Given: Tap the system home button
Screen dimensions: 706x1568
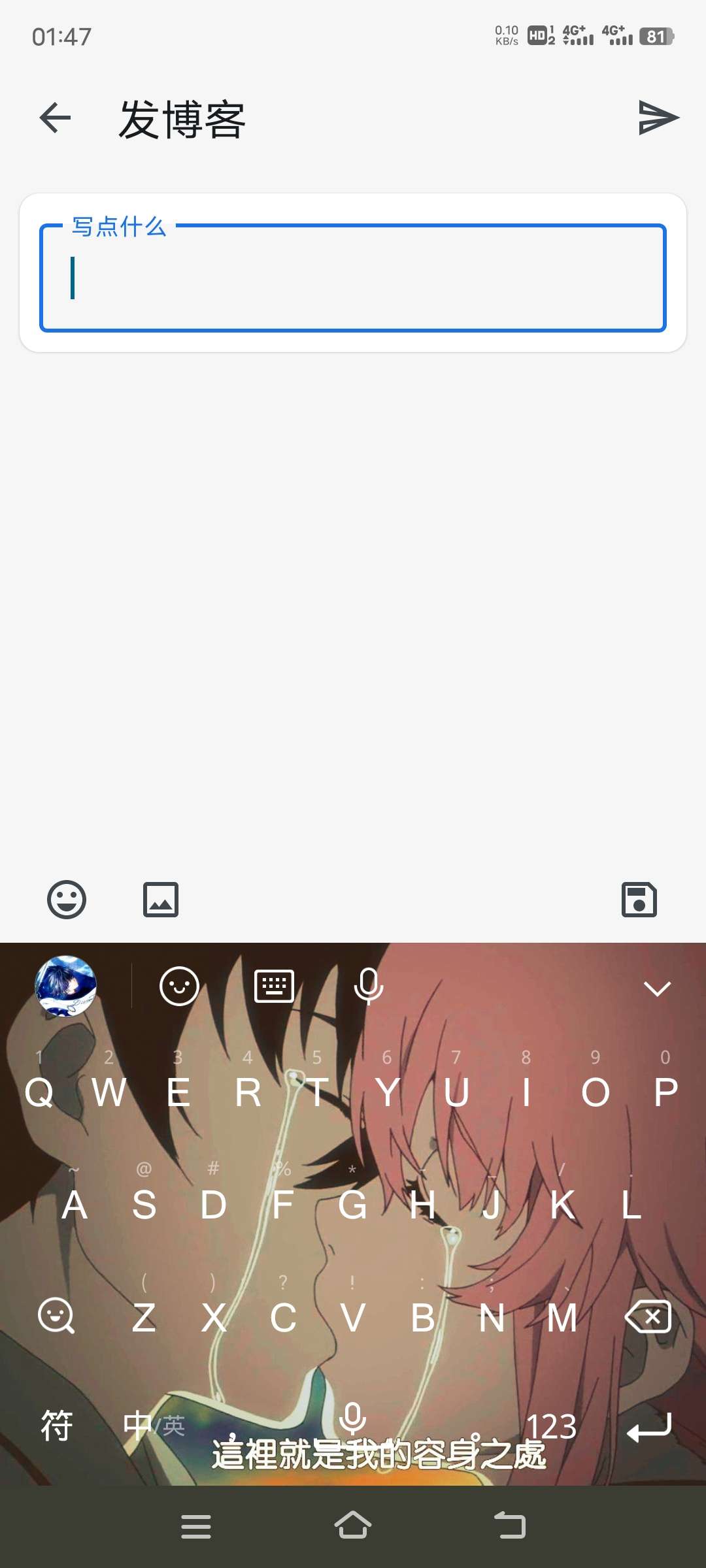Looking at the screenshot, I should [x=353, y=1526].
